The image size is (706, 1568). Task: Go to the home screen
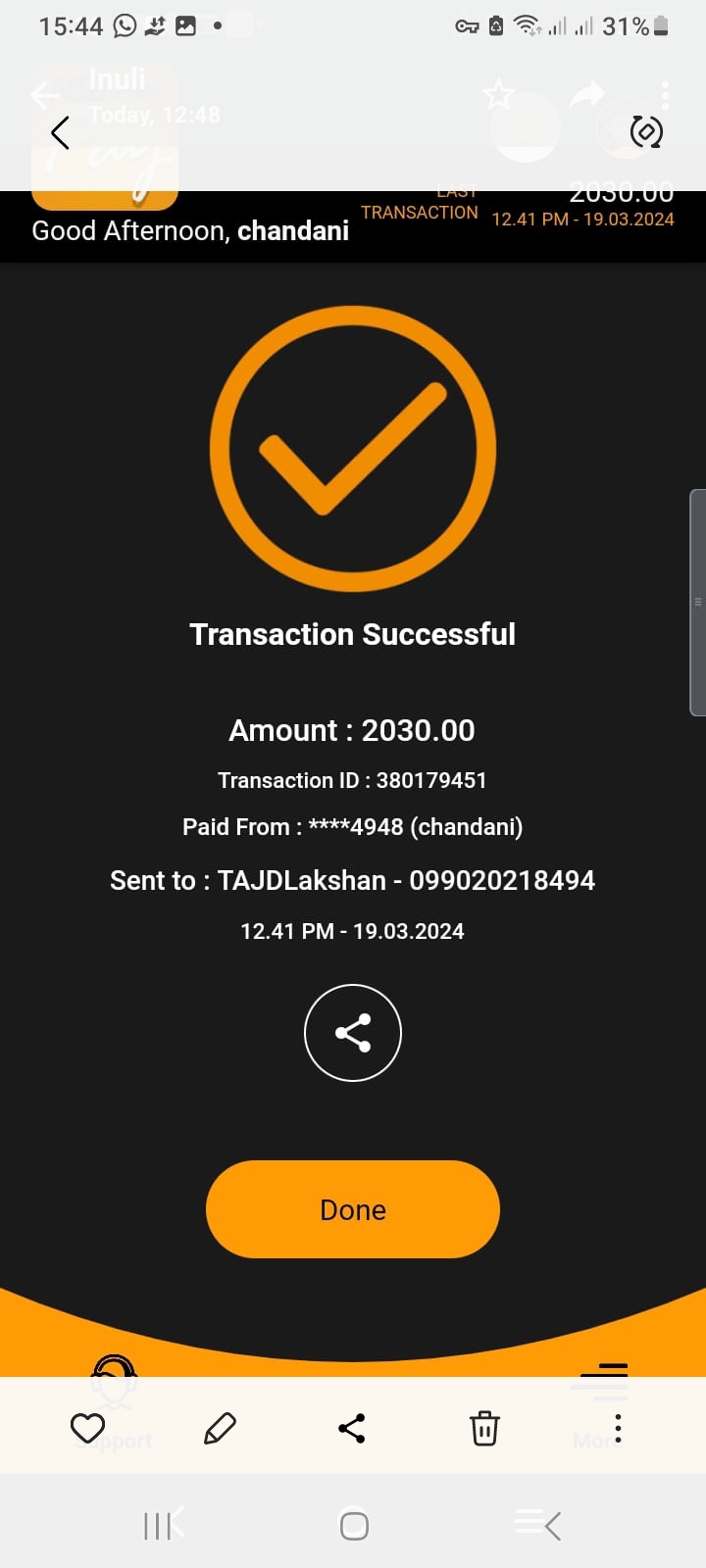(353, 1525)
